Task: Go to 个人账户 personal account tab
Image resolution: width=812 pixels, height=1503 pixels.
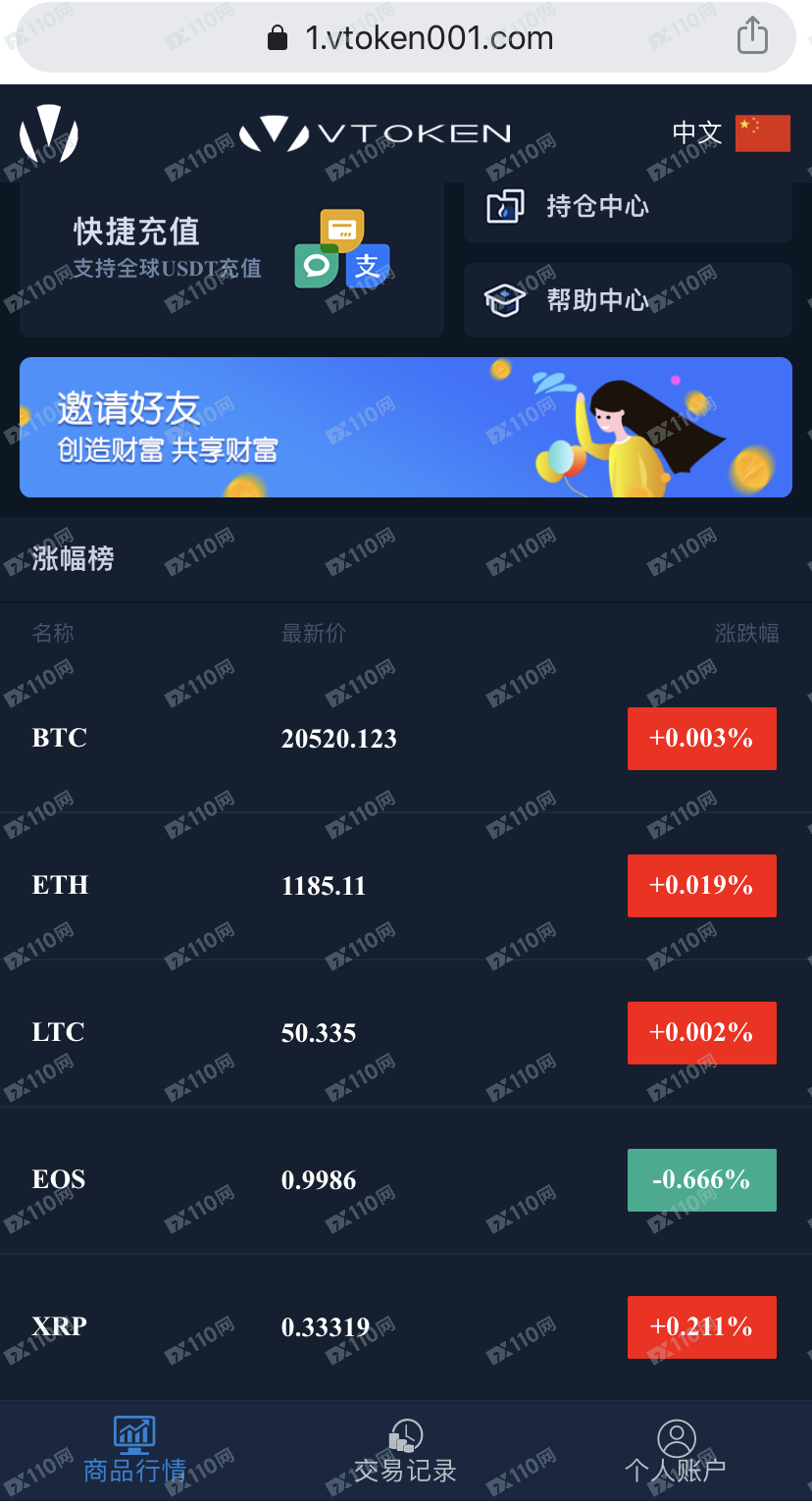Action: click(676, 1451)
